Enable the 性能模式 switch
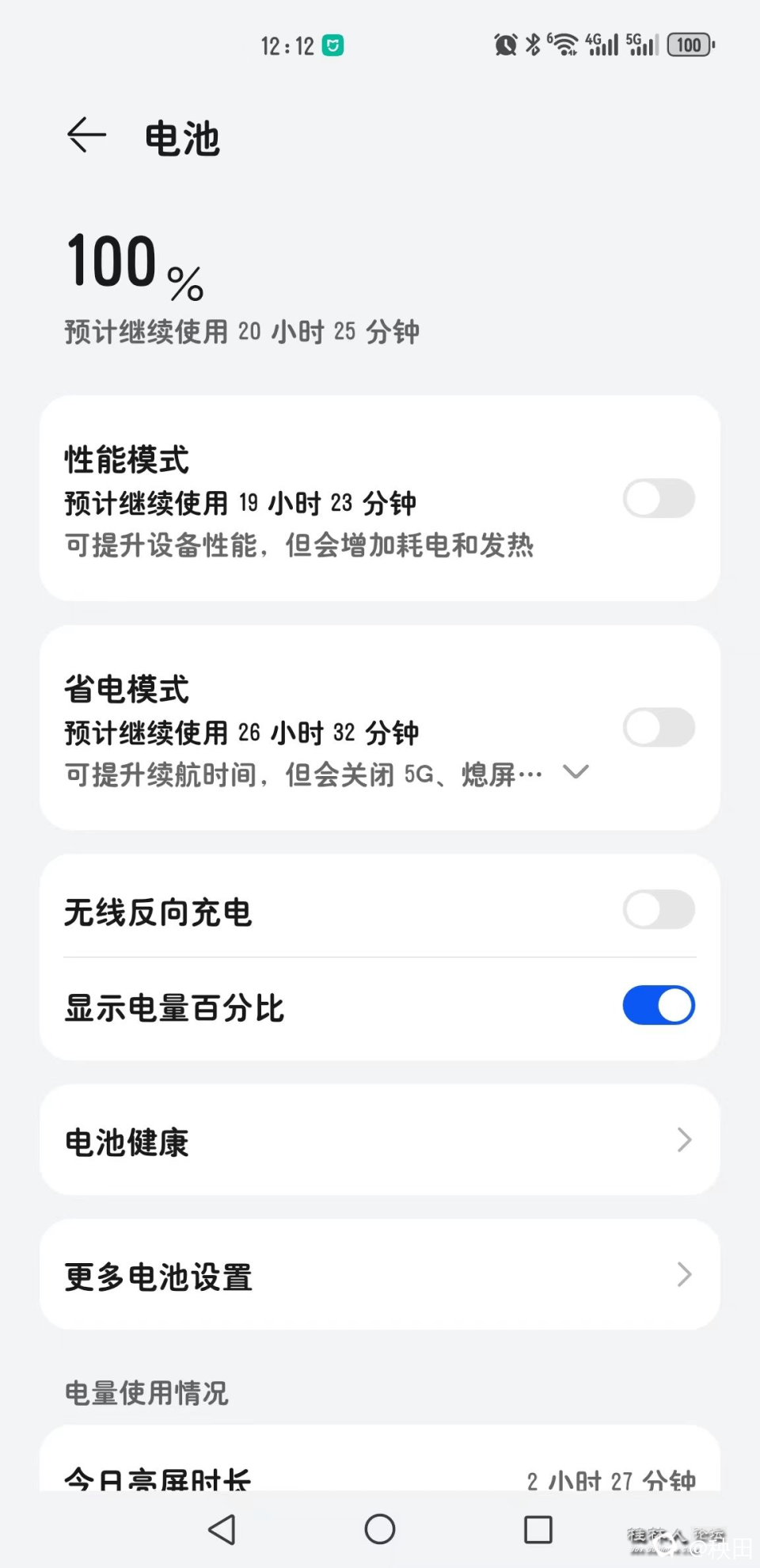Screen dimensions: 760x1568 point(659,499)
